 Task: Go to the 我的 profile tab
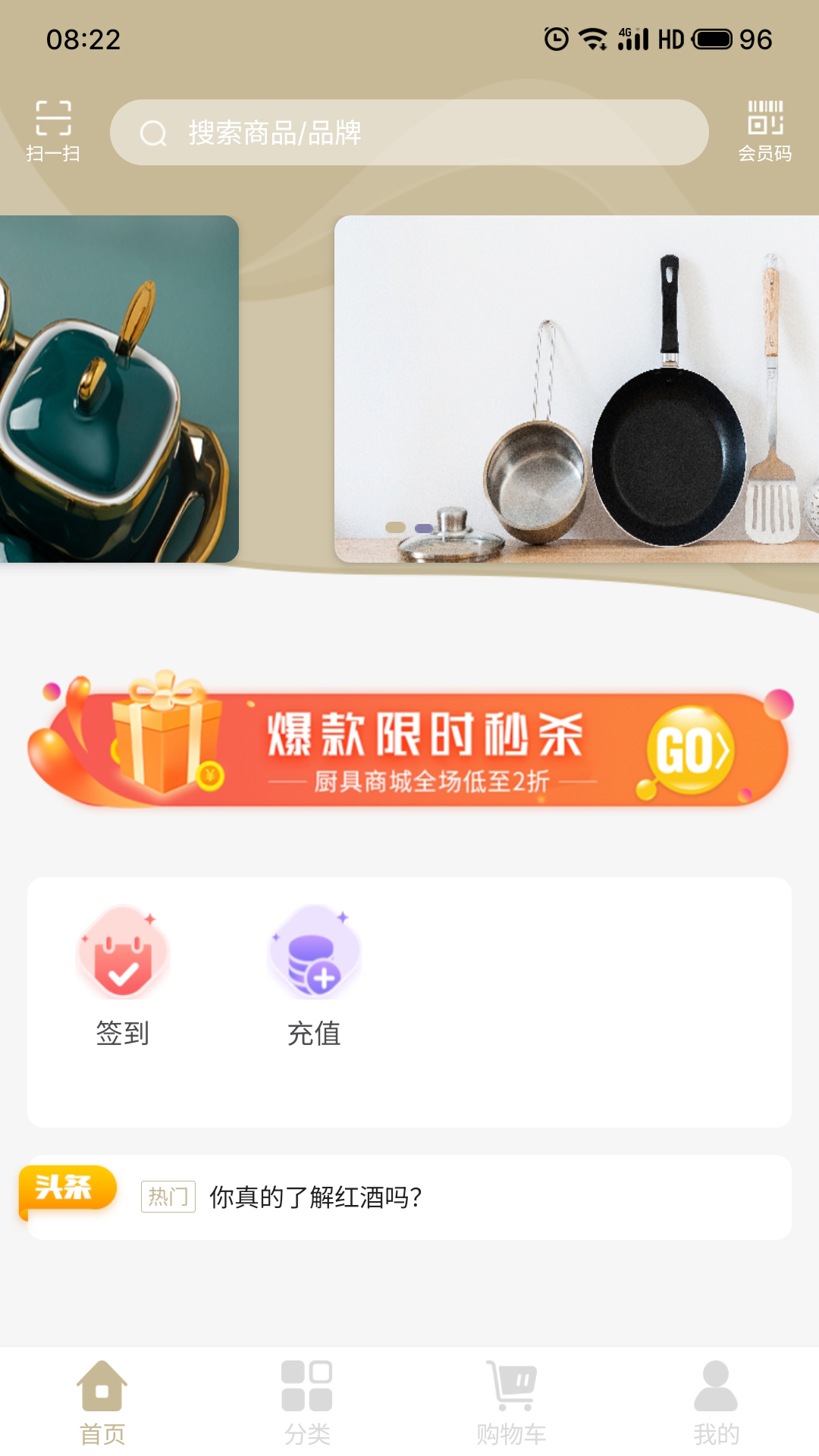coord(716,1401)
